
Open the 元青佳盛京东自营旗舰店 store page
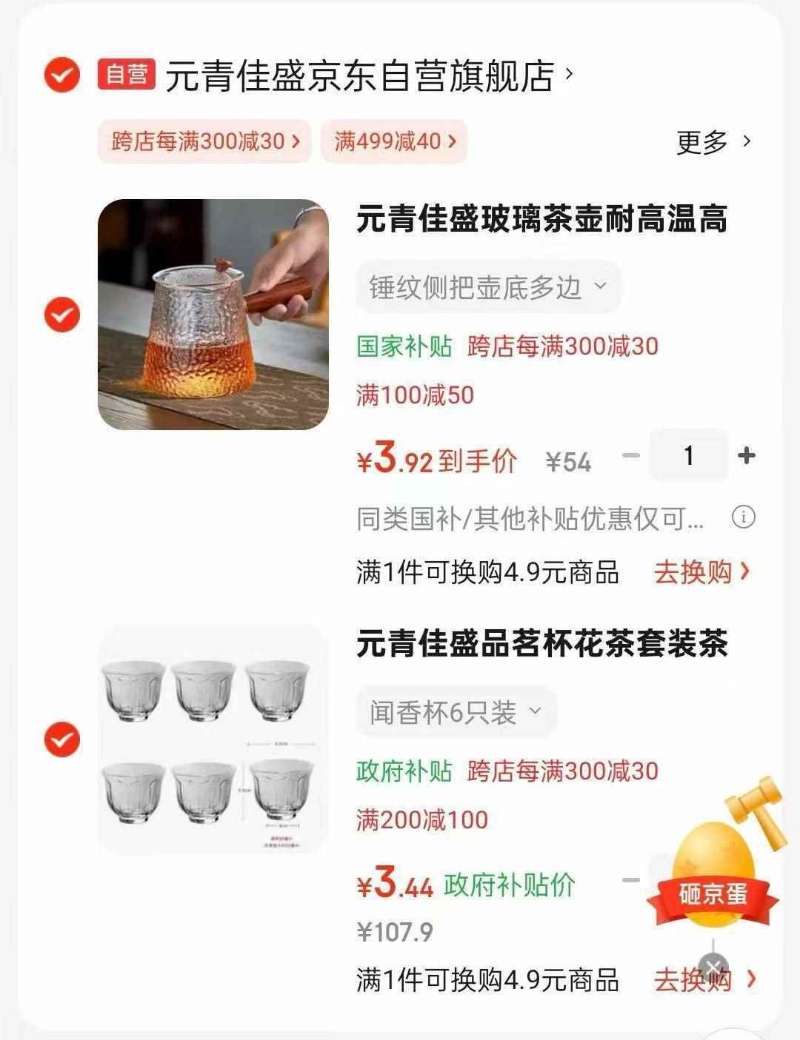358,76
